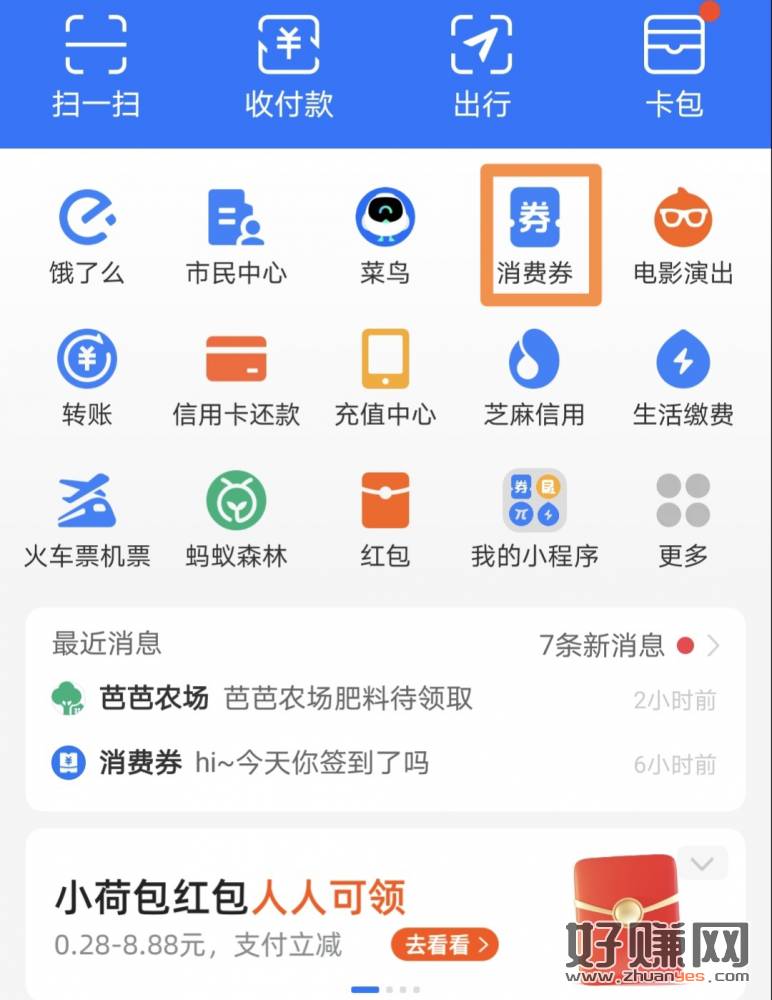
Task: Tap 去看看 on the red packet banner
Action: [x=445, y=944]
